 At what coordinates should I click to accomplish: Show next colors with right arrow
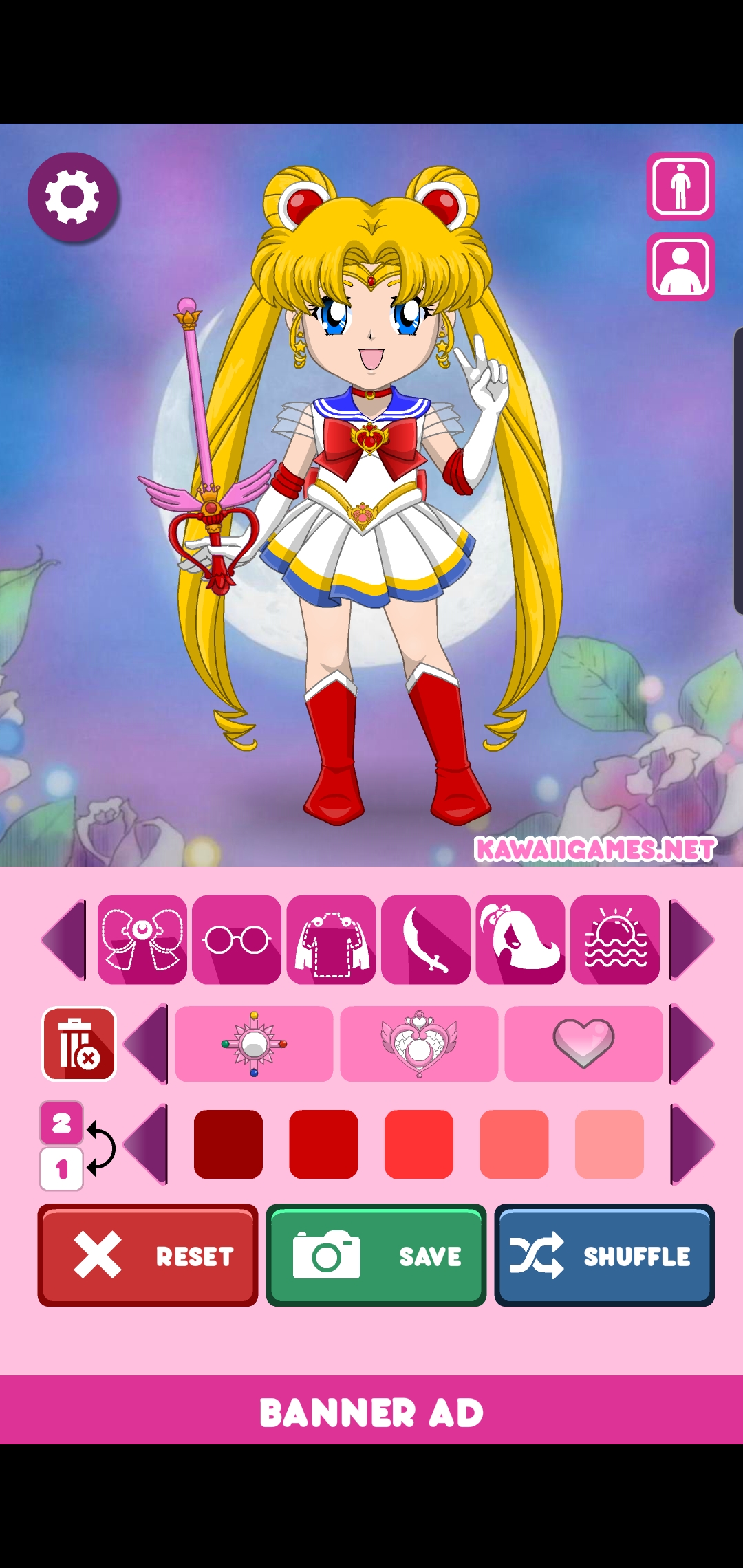[692, 1144]
